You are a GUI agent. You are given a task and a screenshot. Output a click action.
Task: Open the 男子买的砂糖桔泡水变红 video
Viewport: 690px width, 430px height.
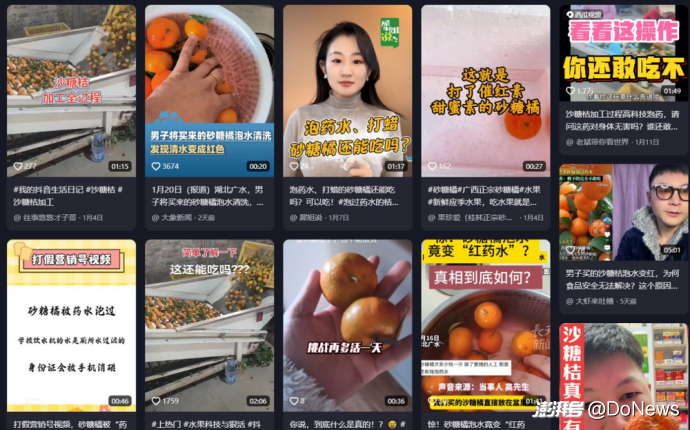623,210
